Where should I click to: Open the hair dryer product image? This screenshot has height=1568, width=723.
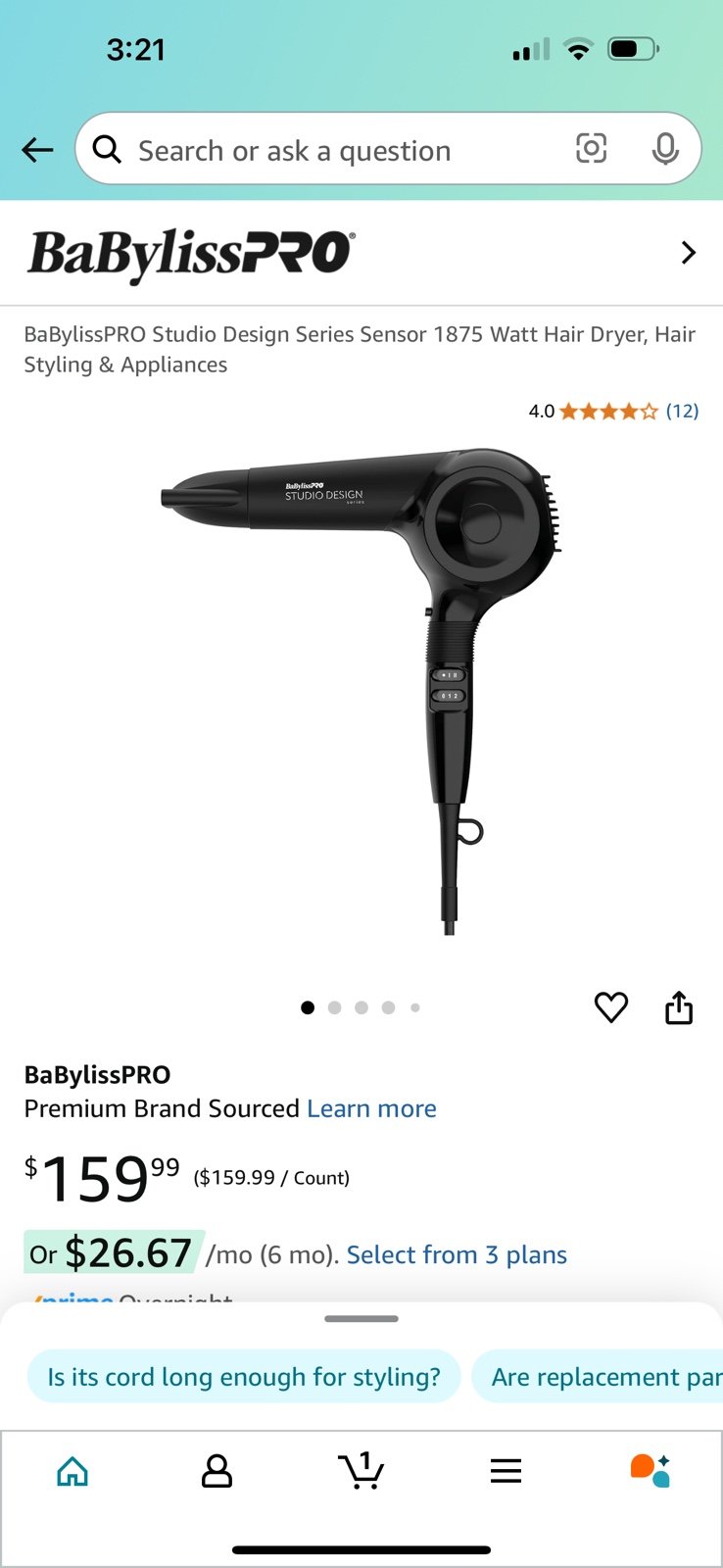click(361, 691)
